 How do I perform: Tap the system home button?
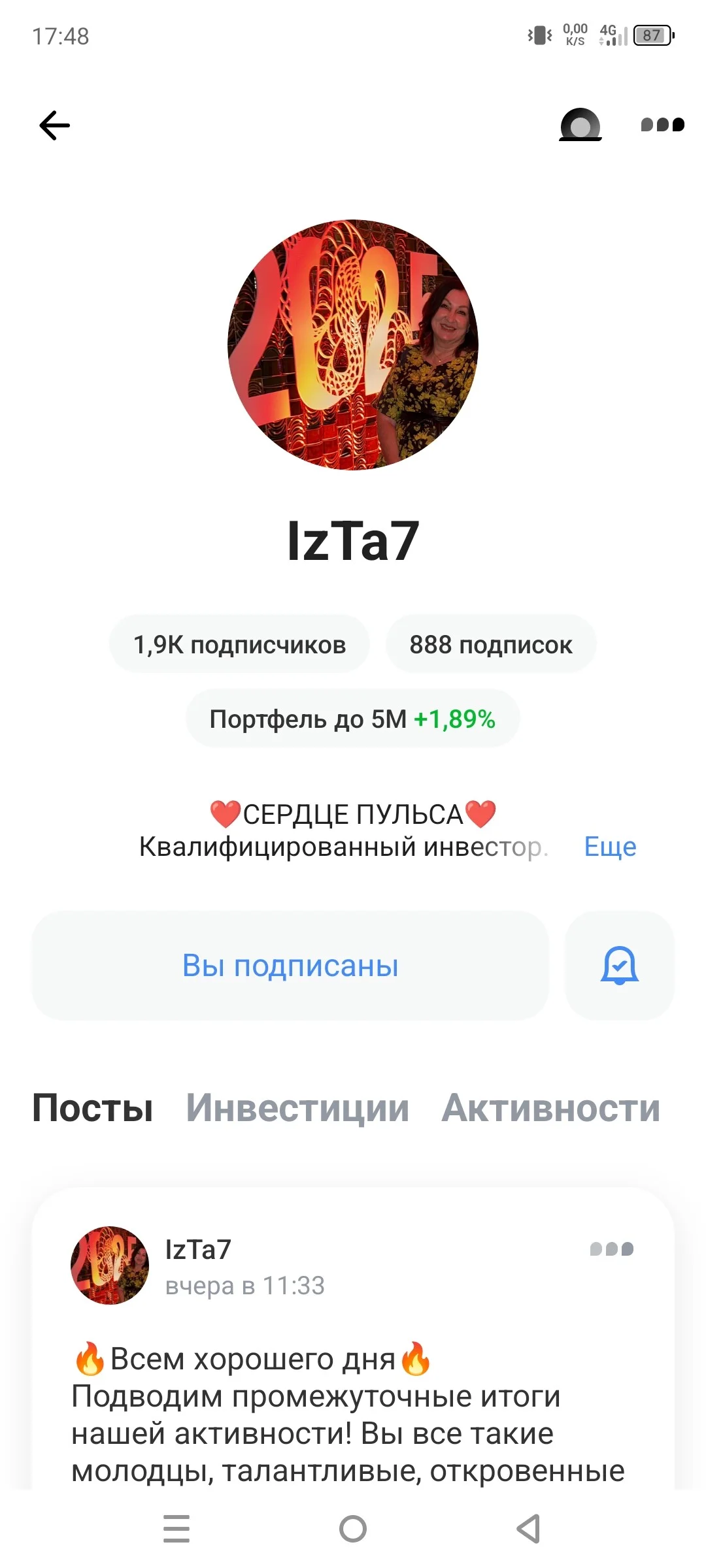pyautogui.click(x=353, y=1529)
